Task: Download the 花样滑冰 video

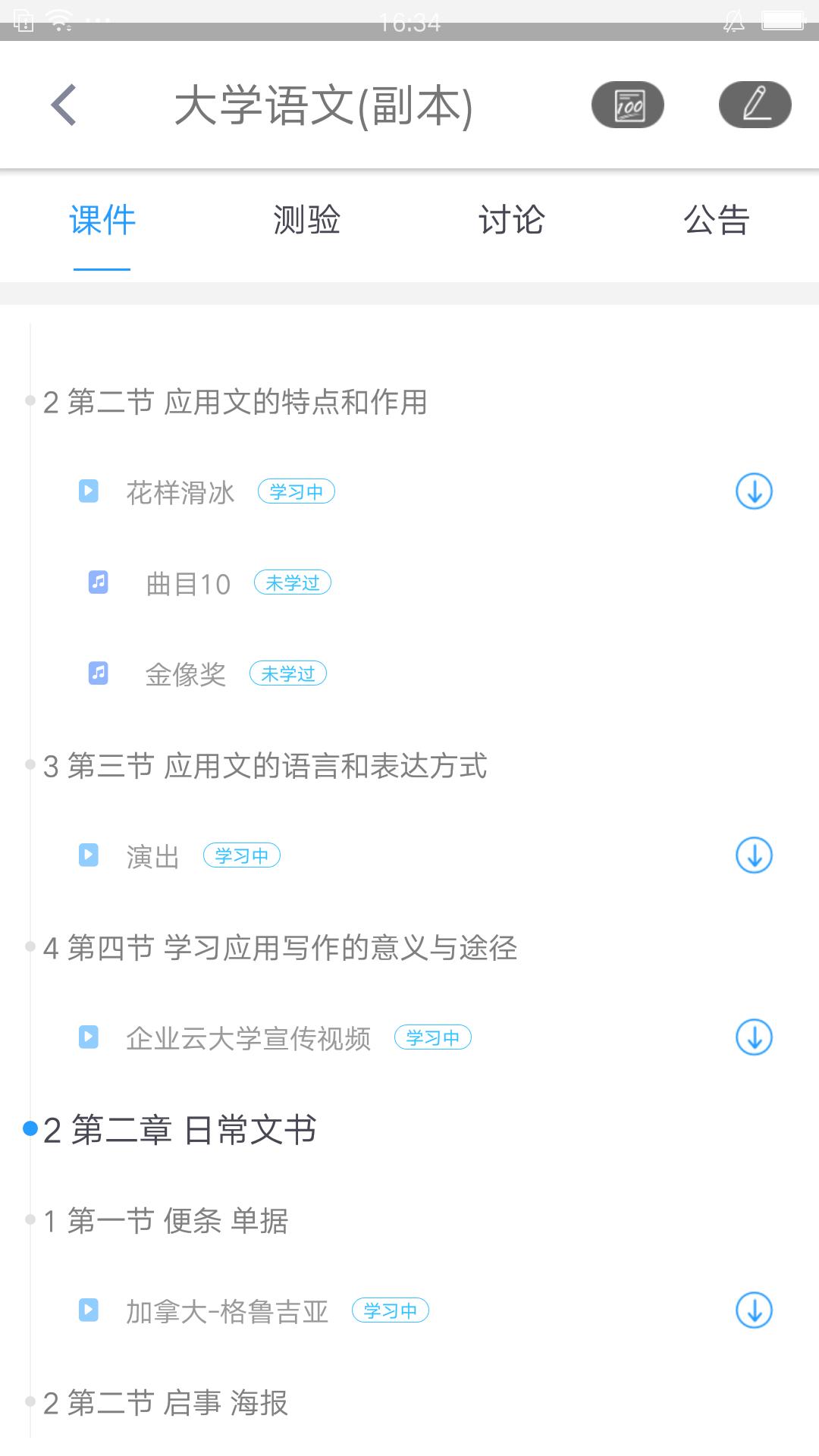Action: pyautogui.click(x=754, y=491)
